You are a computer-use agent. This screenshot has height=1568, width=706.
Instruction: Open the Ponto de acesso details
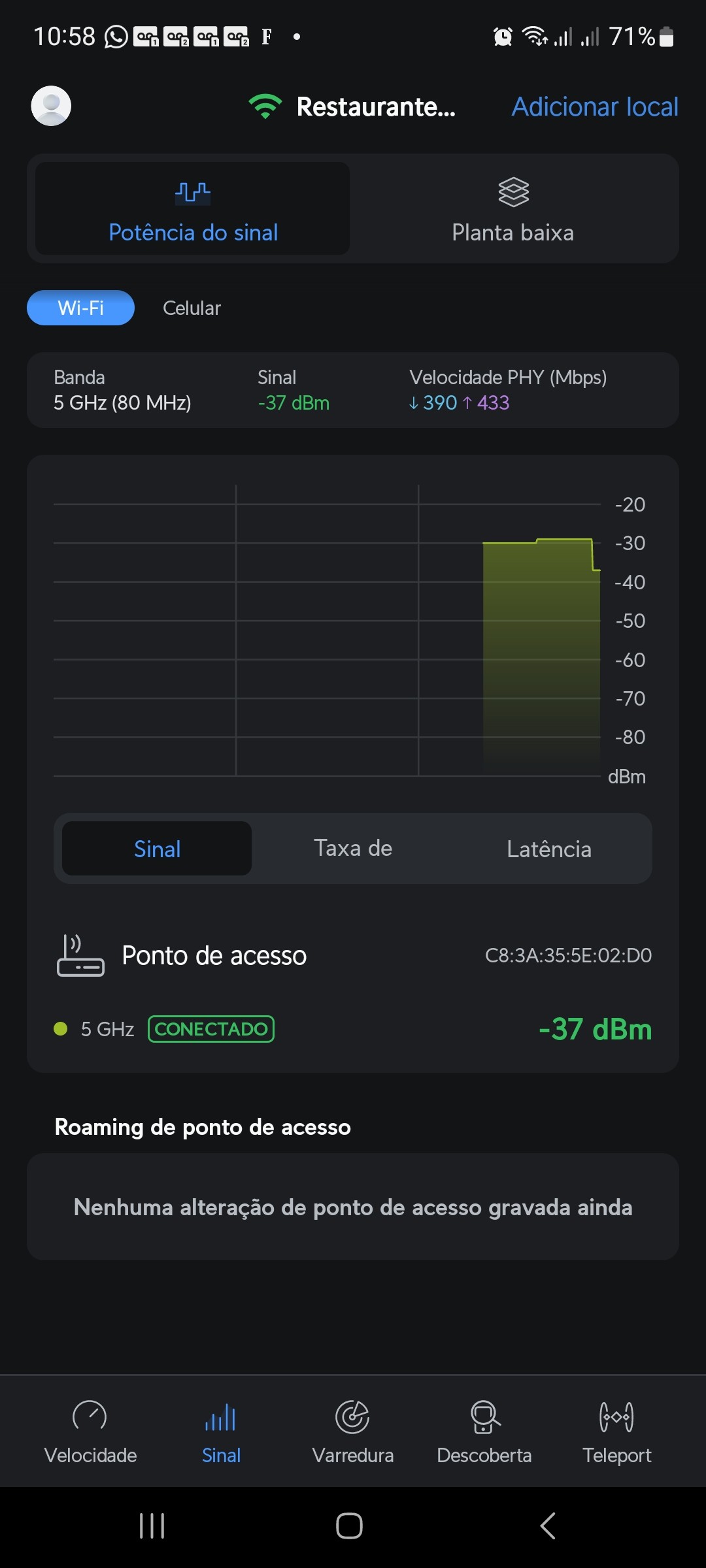214,956
